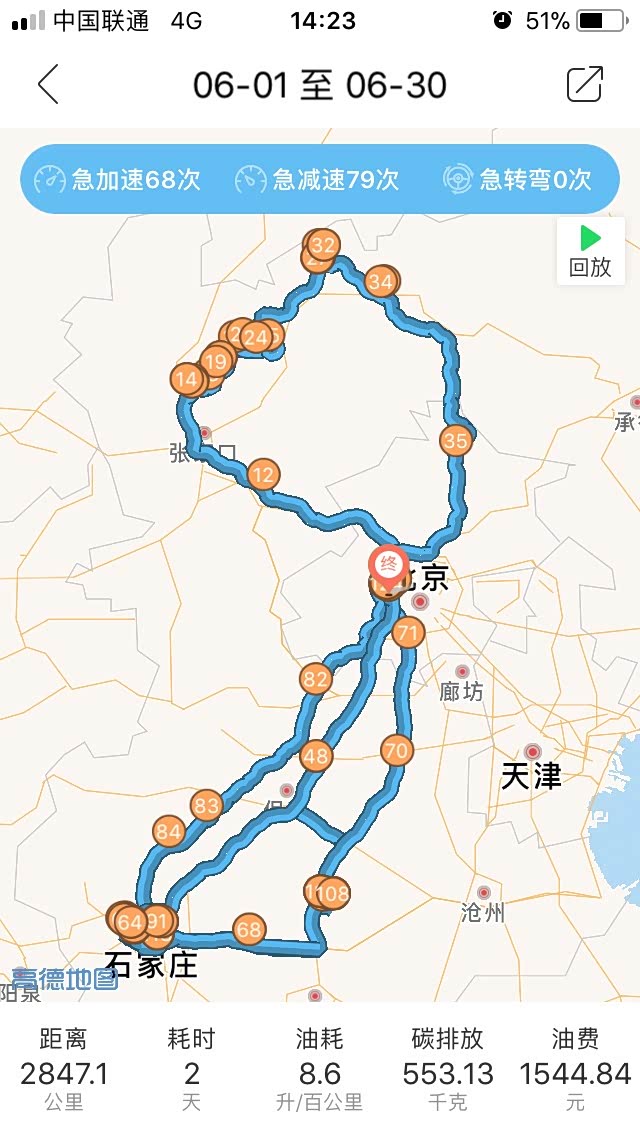Viewport: 640px width, 1136px height.
Task: Start the 回放 route replay
Action: (x=590, y=250)
